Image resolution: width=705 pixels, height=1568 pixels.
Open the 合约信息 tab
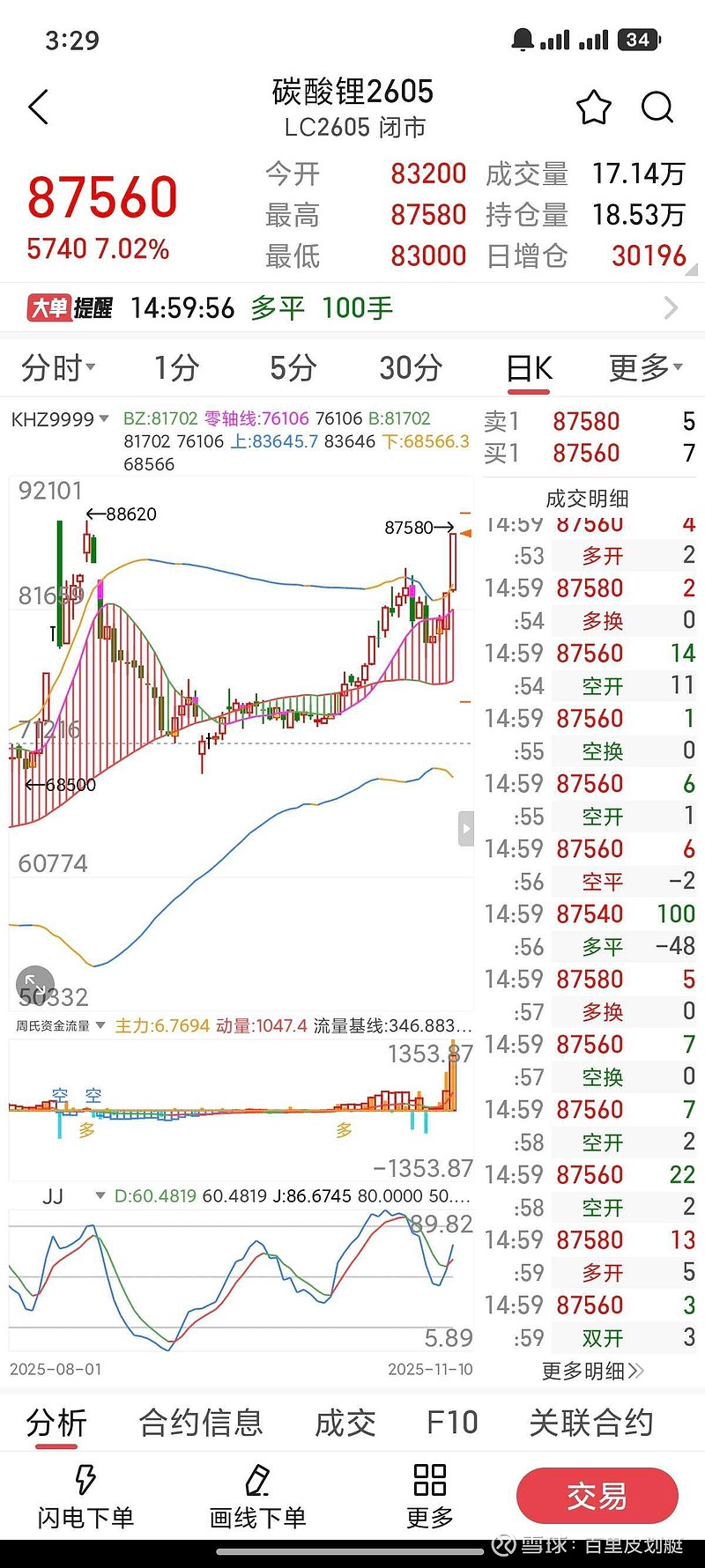200,1422
